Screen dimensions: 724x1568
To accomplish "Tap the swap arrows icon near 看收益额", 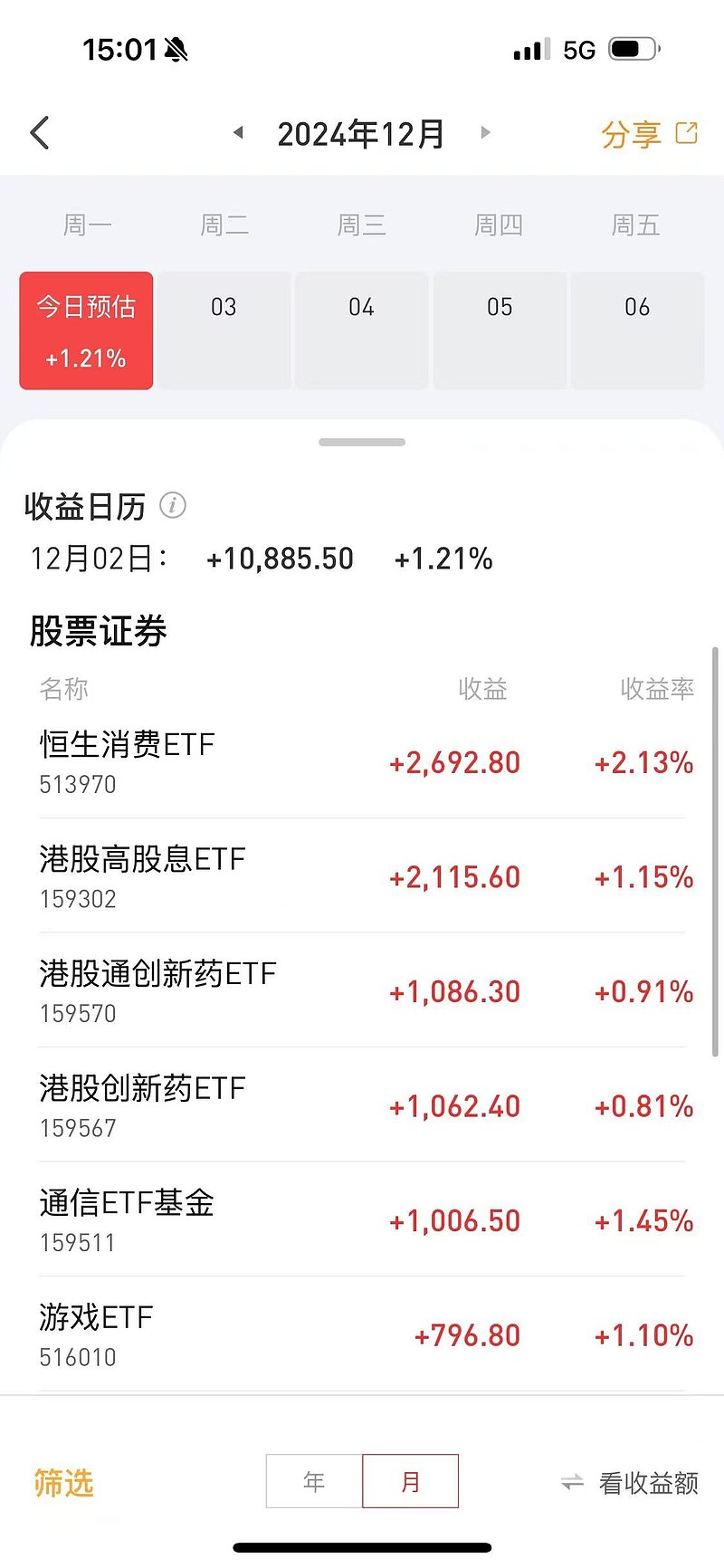I will tap(573, 1483).
